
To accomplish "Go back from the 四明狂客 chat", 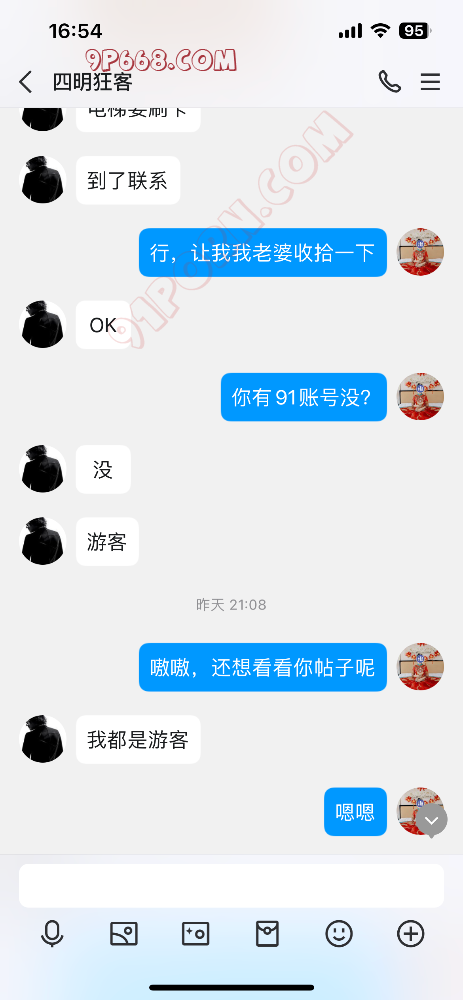I will 25,82.
